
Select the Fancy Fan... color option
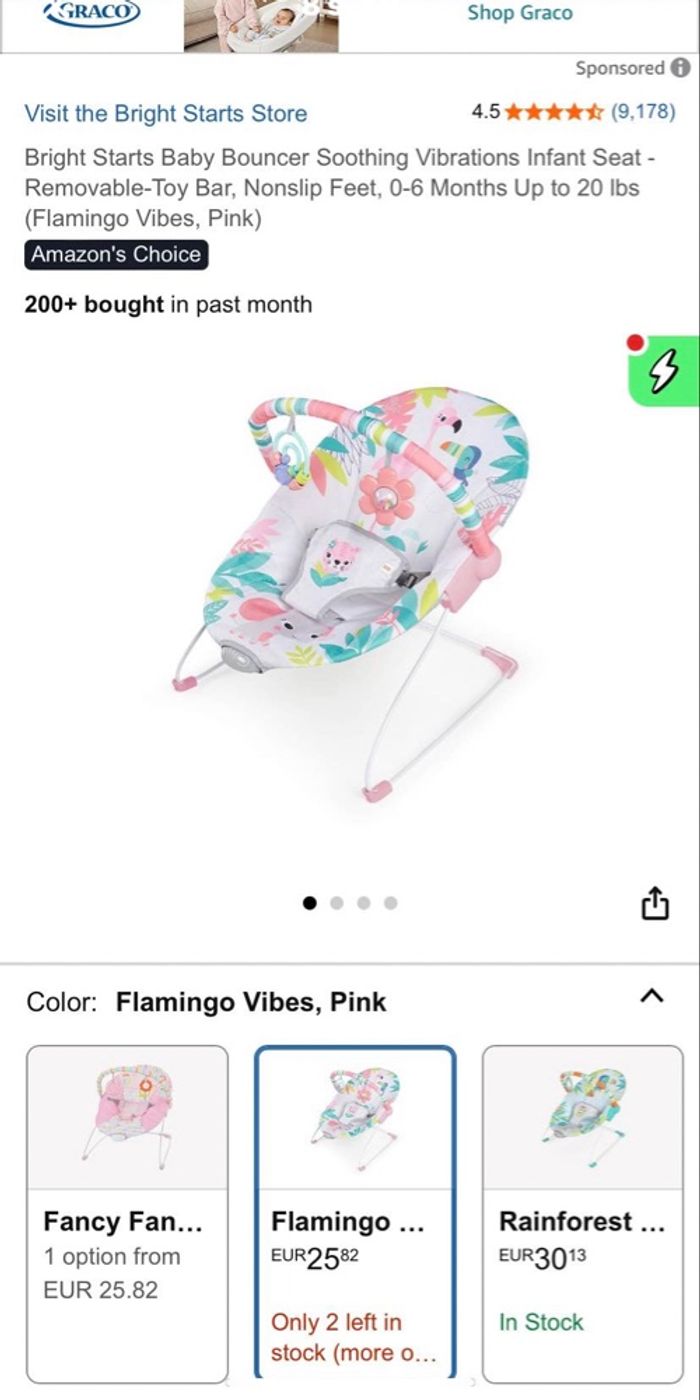127,1213
